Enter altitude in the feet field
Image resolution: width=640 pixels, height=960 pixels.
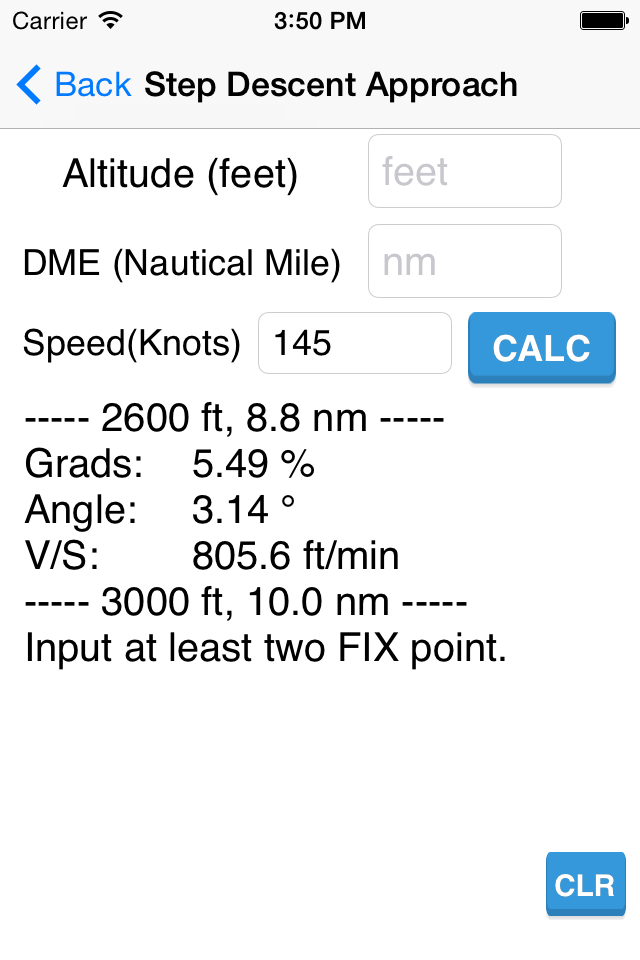click(x=464, y=172)
